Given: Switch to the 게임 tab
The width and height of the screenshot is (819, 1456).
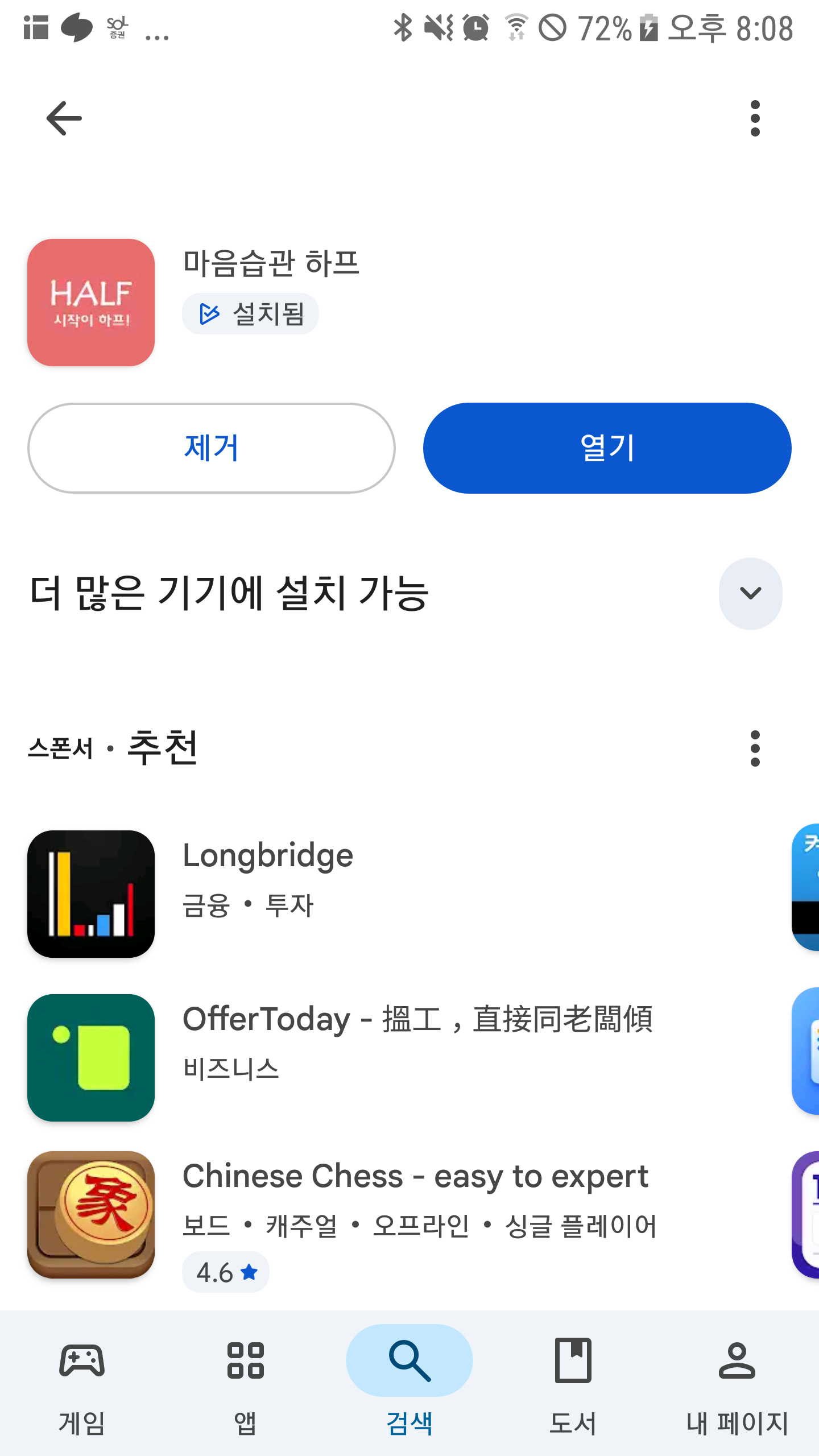Looking at the screenshot, I should point(82,1382).
